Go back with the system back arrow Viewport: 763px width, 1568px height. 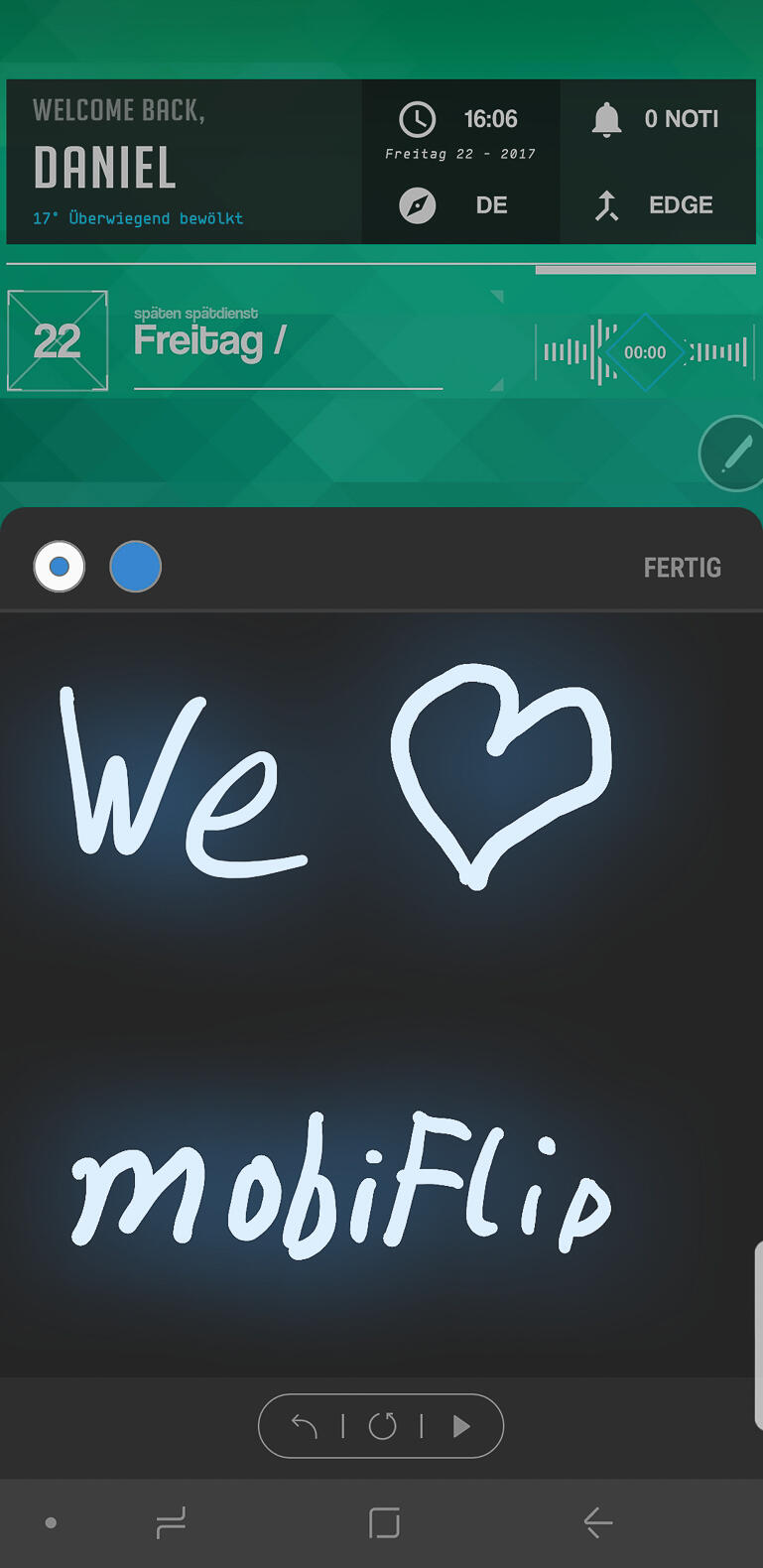598,1521
